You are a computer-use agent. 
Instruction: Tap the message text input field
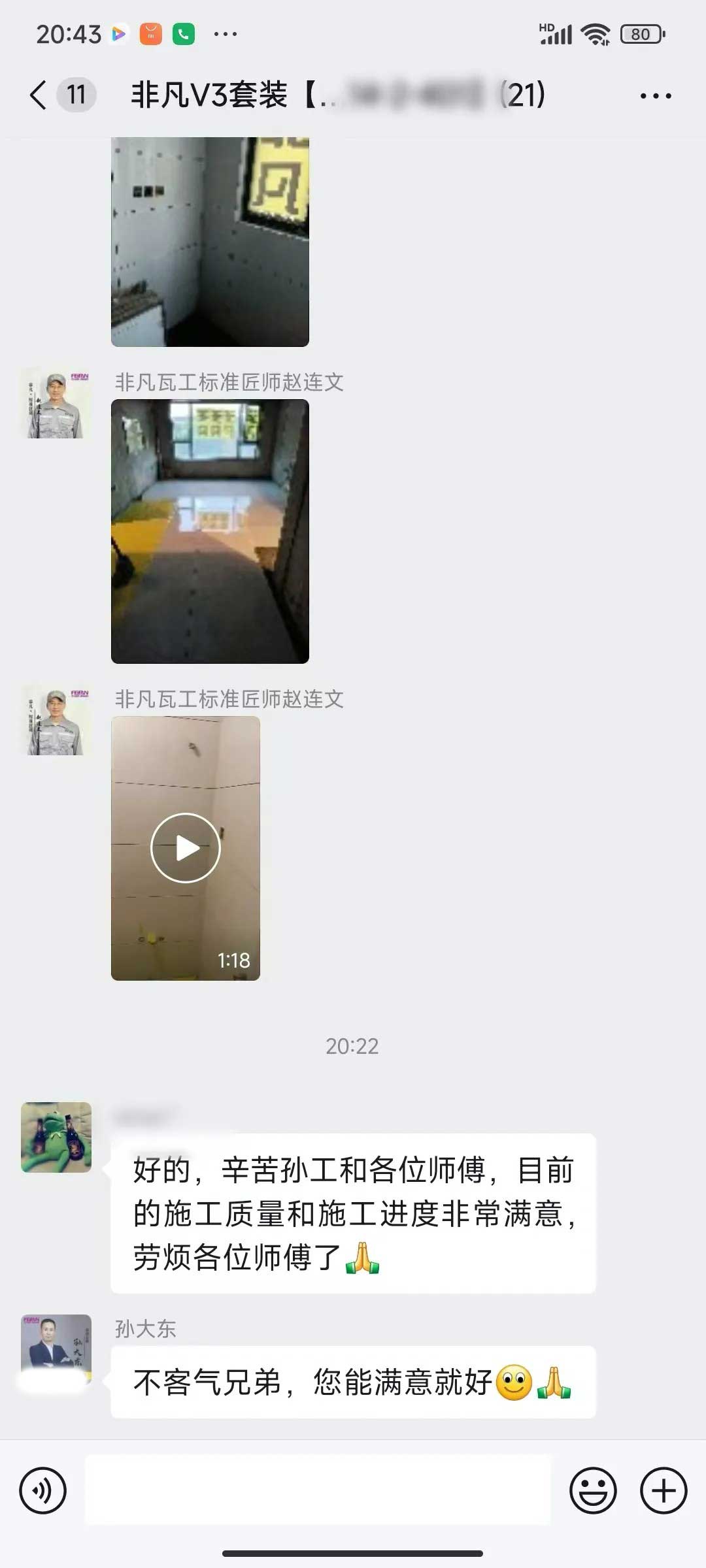tap(318, 1491)
